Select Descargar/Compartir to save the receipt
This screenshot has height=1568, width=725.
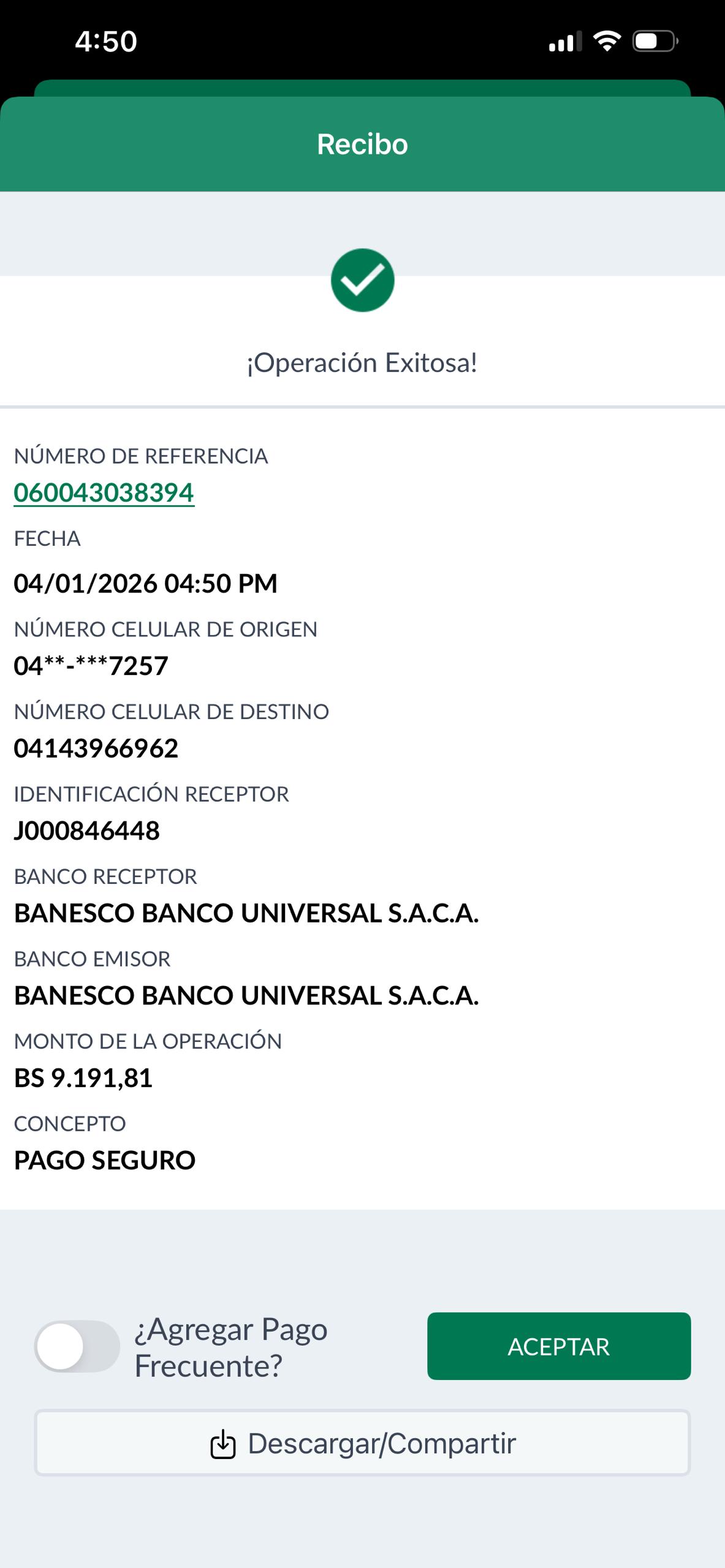tap(362, 1444)
